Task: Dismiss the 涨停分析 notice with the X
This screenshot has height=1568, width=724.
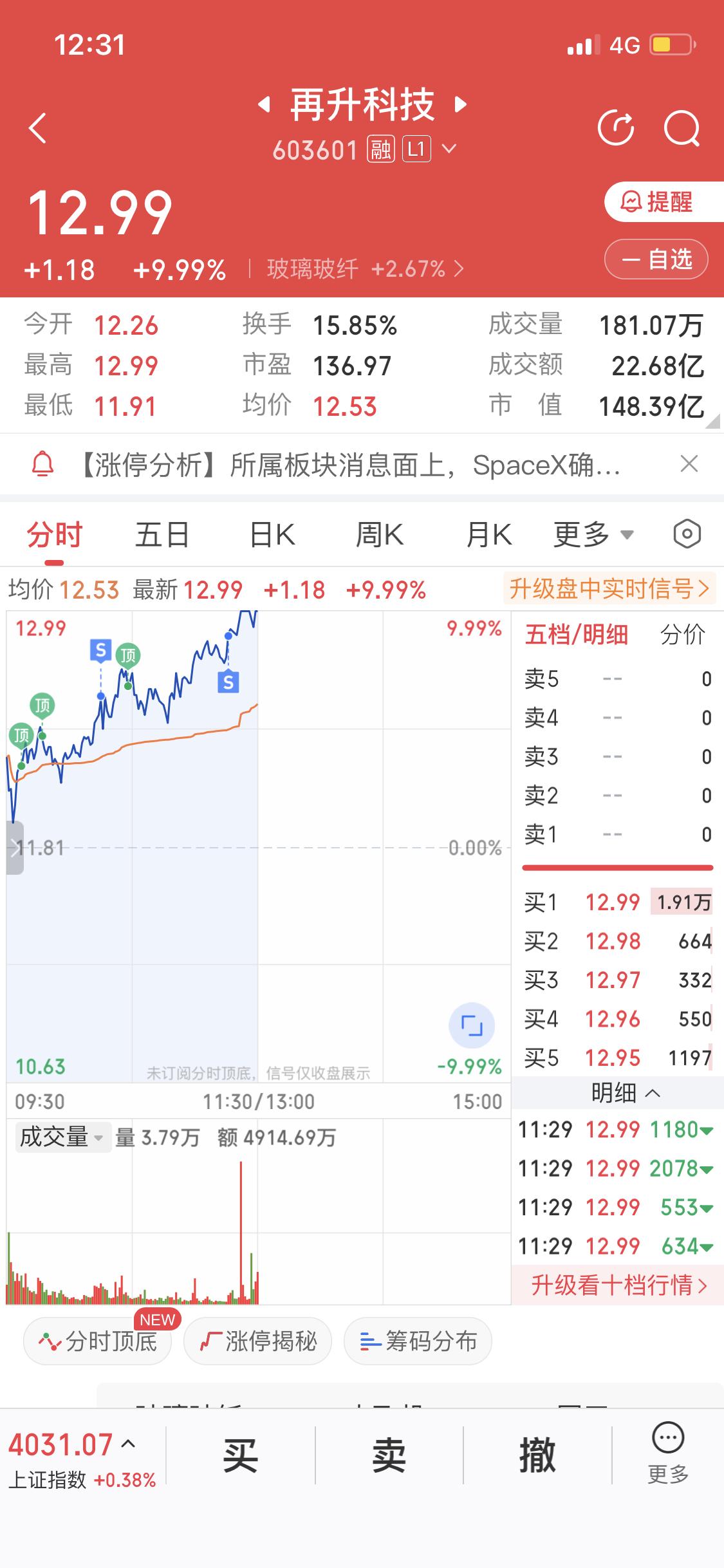Action: click(x=687, y=465)
